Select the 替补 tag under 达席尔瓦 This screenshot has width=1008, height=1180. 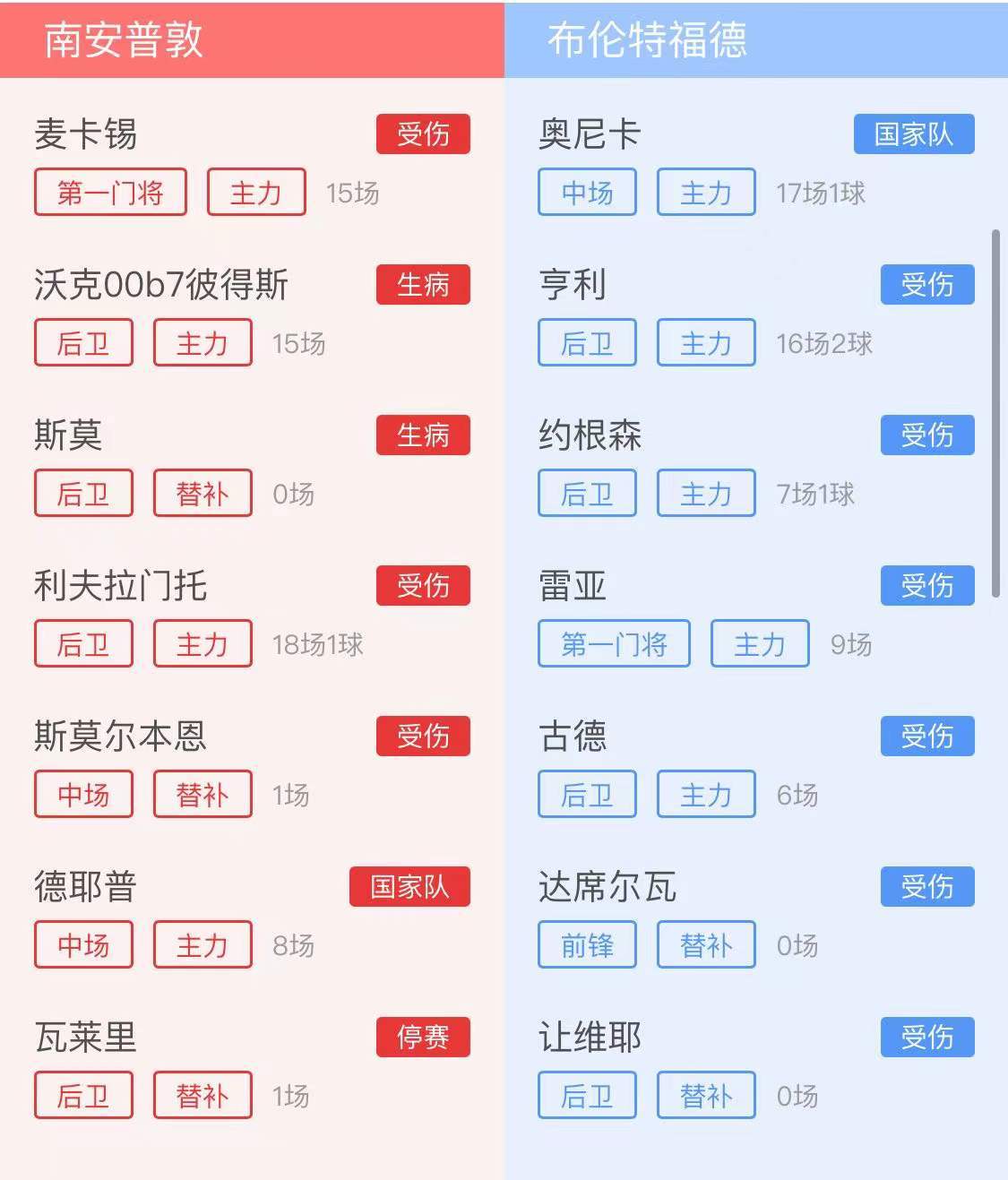(x=705, y=944)
